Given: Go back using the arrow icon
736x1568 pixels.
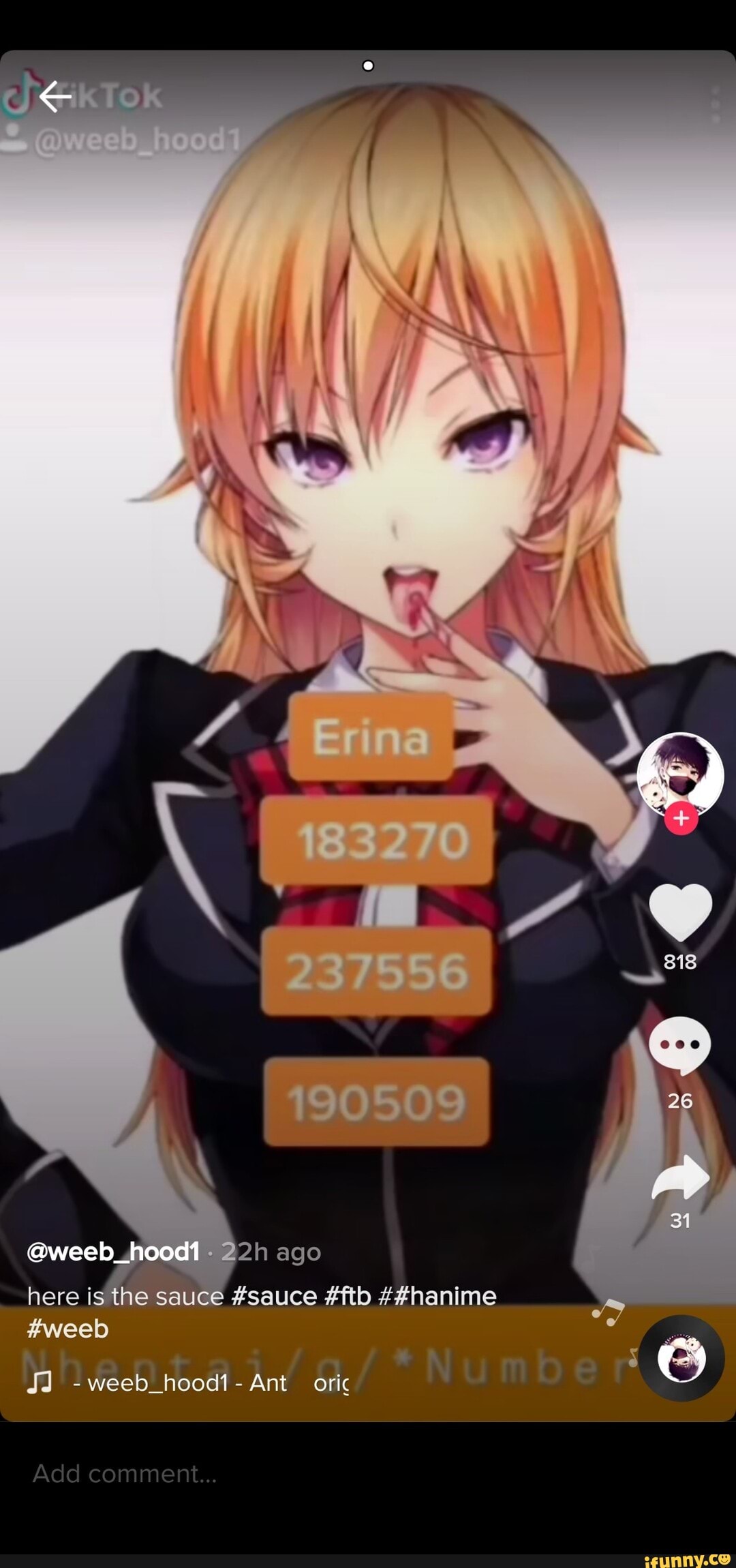Looking at the screenshot, I should 55,96.
